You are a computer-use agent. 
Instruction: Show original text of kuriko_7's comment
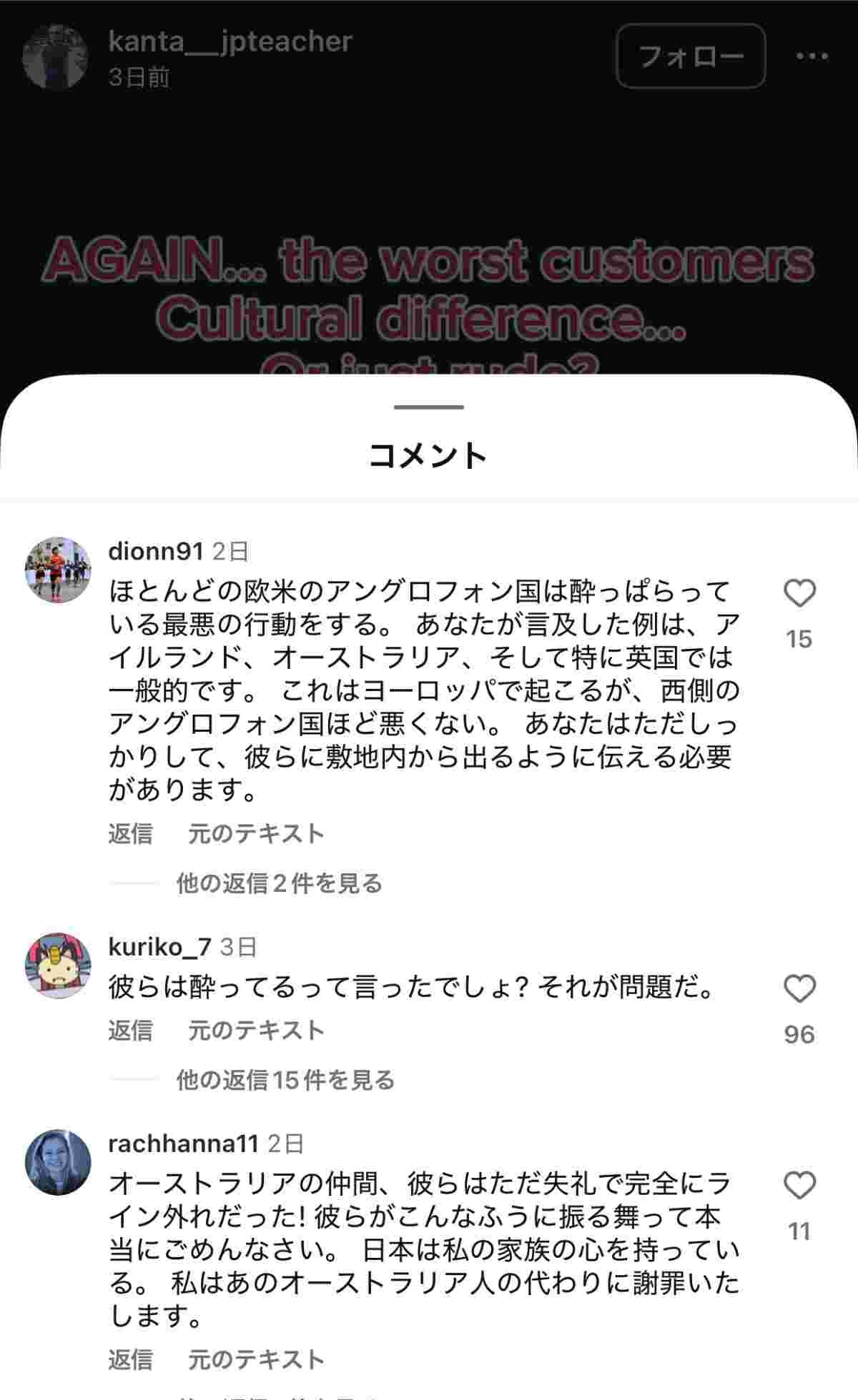tap(256, 1030)
